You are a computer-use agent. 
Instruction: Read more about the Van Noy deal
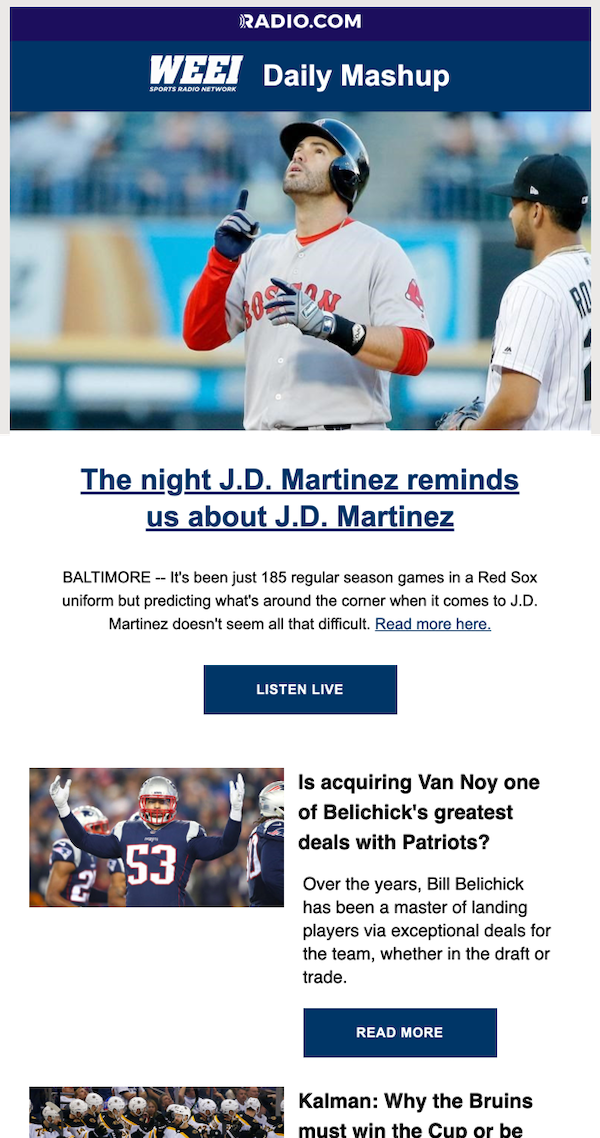coord(400,1032)
